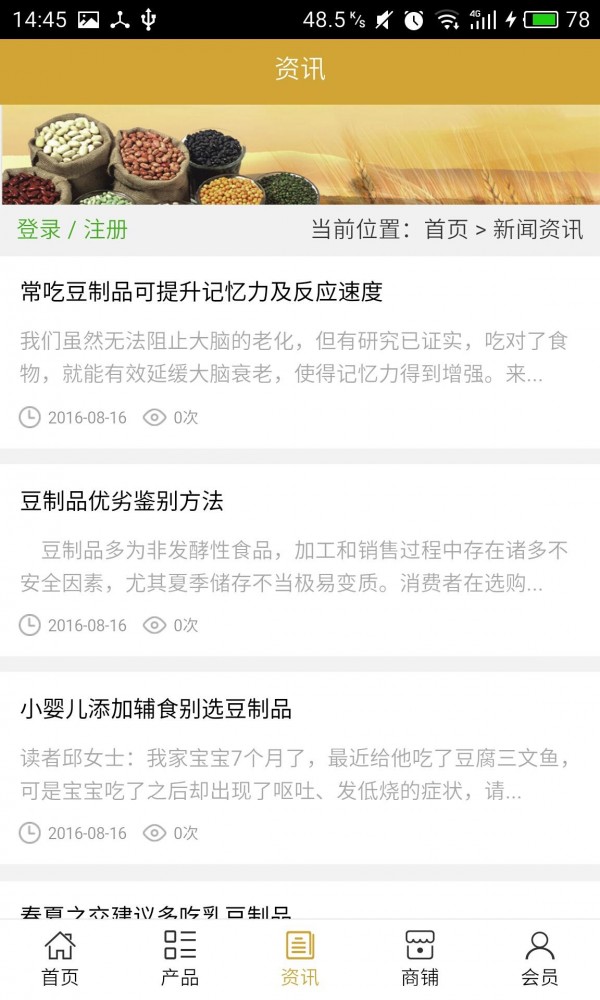Viewport: 600px width, 1000px height.
Task: Switch to the 产品 products tab
Action: point(180,958)
